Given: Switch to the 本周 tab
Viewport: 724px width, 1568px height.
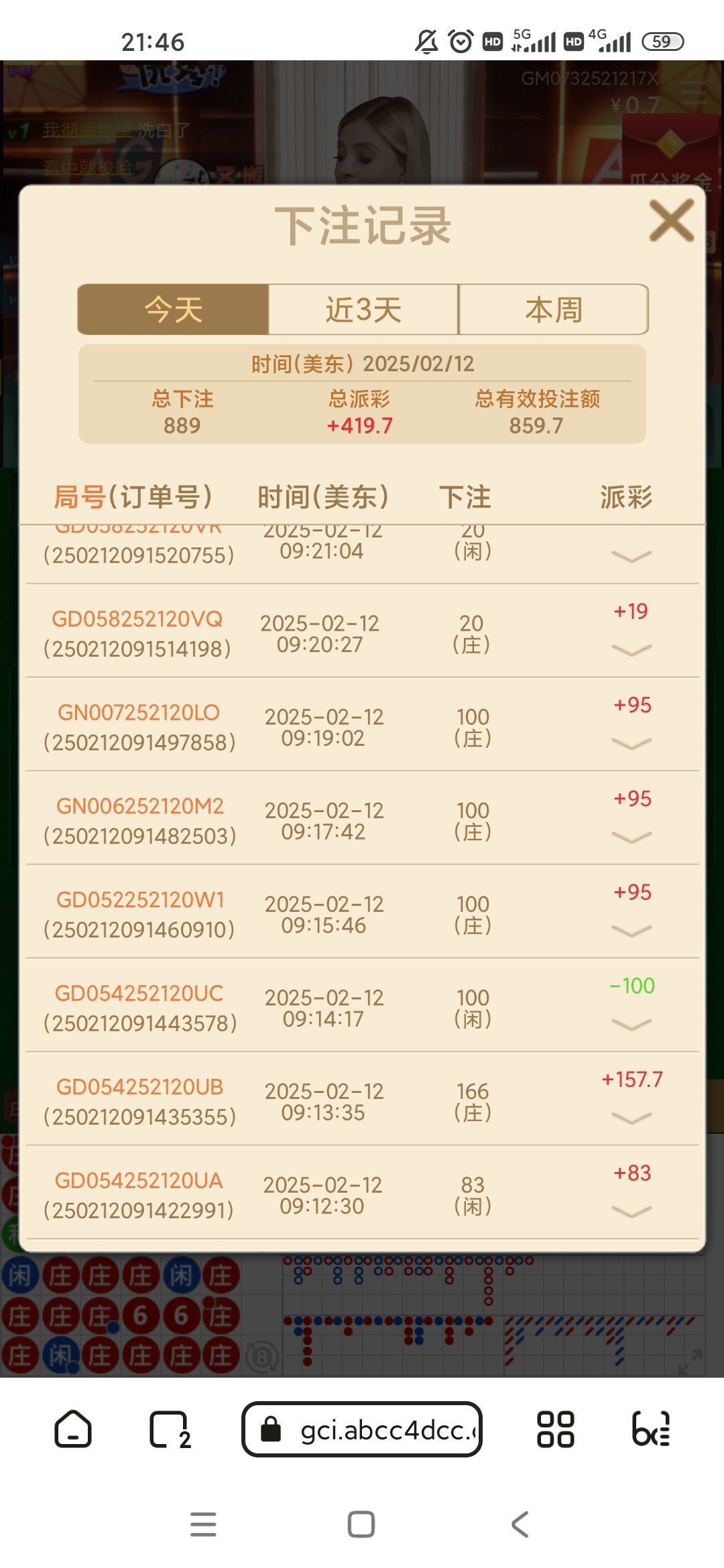Looking at the screenshot, I should tap(554, 310).
